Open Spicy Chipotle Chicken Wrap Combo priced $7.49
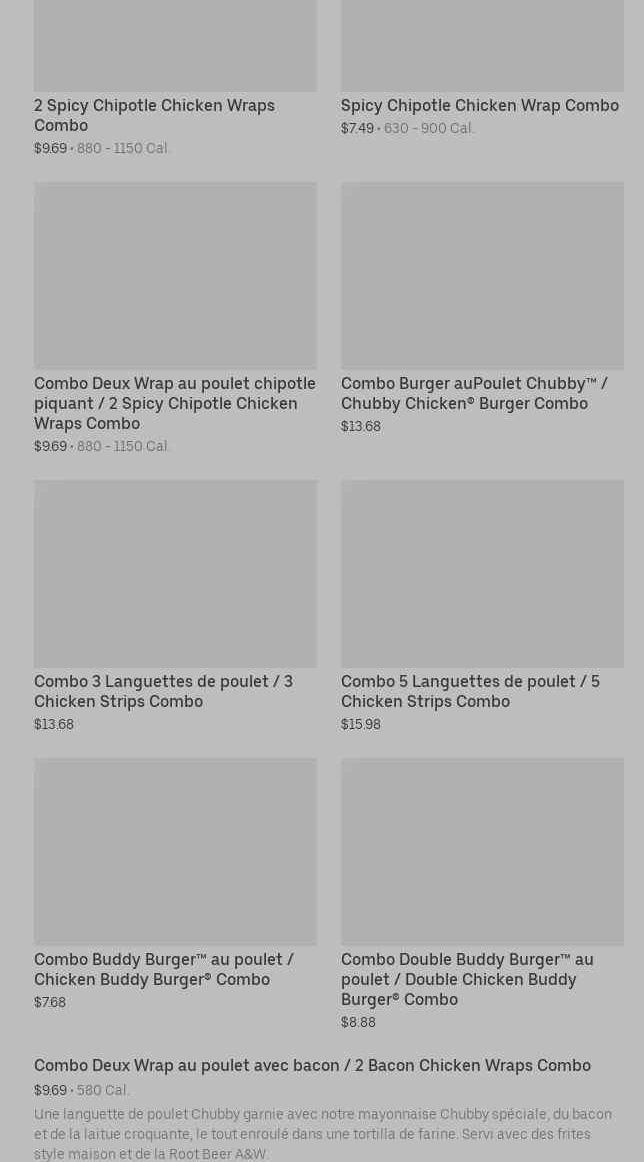The width and height of the screenshot is (644, 1162). pyautogui.click(x=480, y=105)
